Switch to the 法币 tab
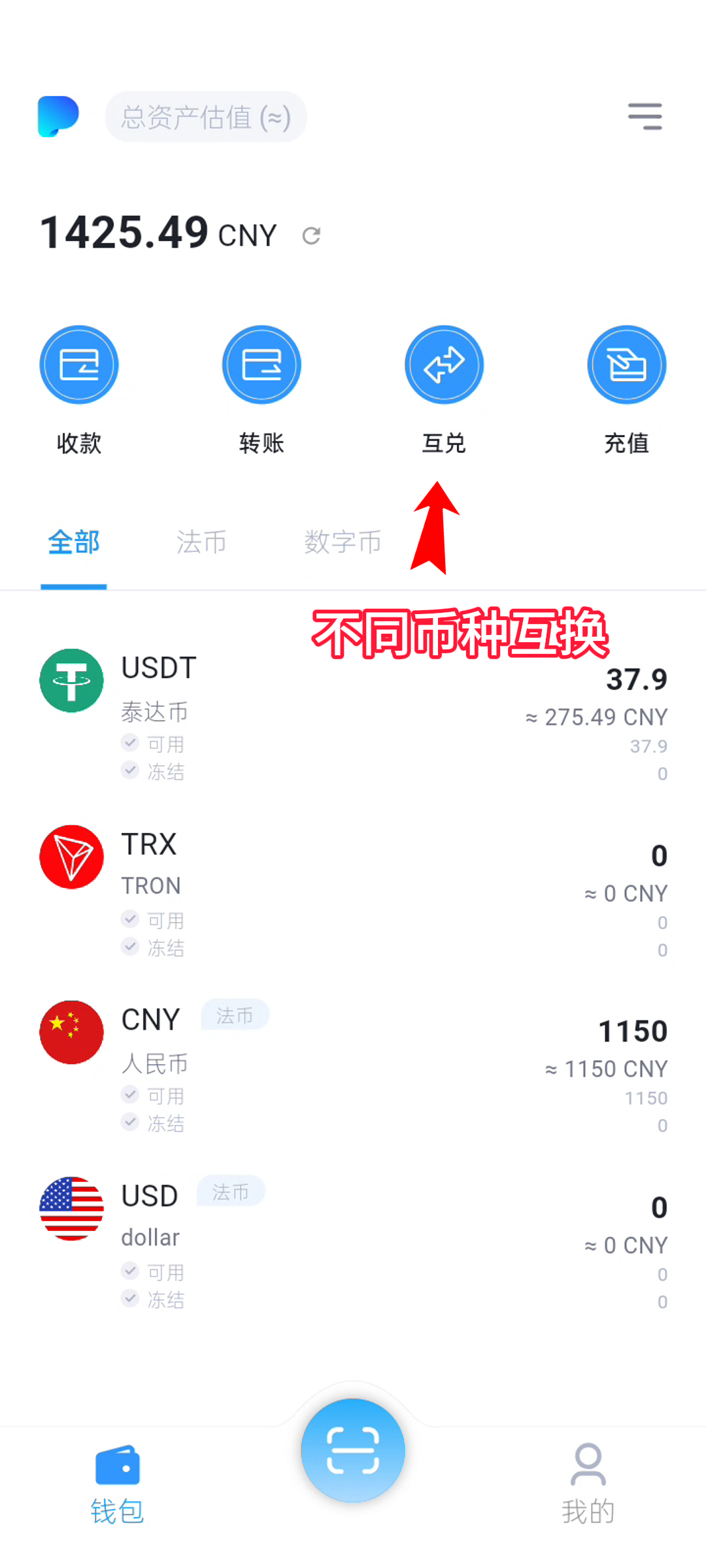 tap(201, 542)
